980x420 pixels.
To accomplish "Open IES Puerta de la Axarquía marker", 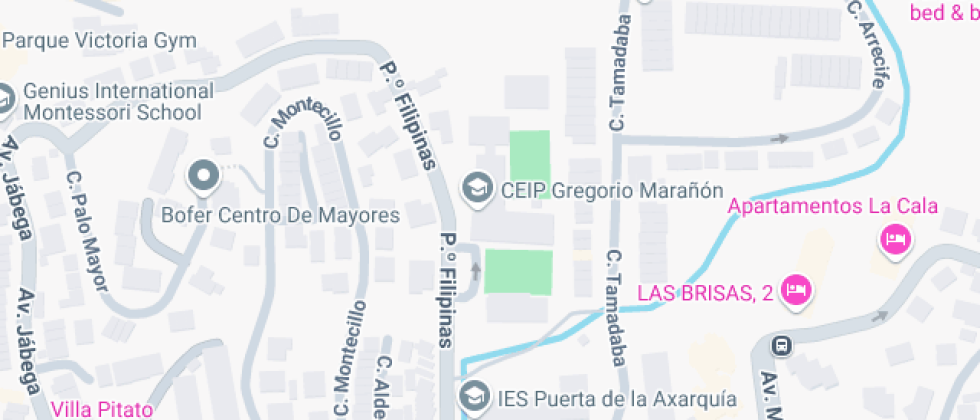I will tap(474, 396).
